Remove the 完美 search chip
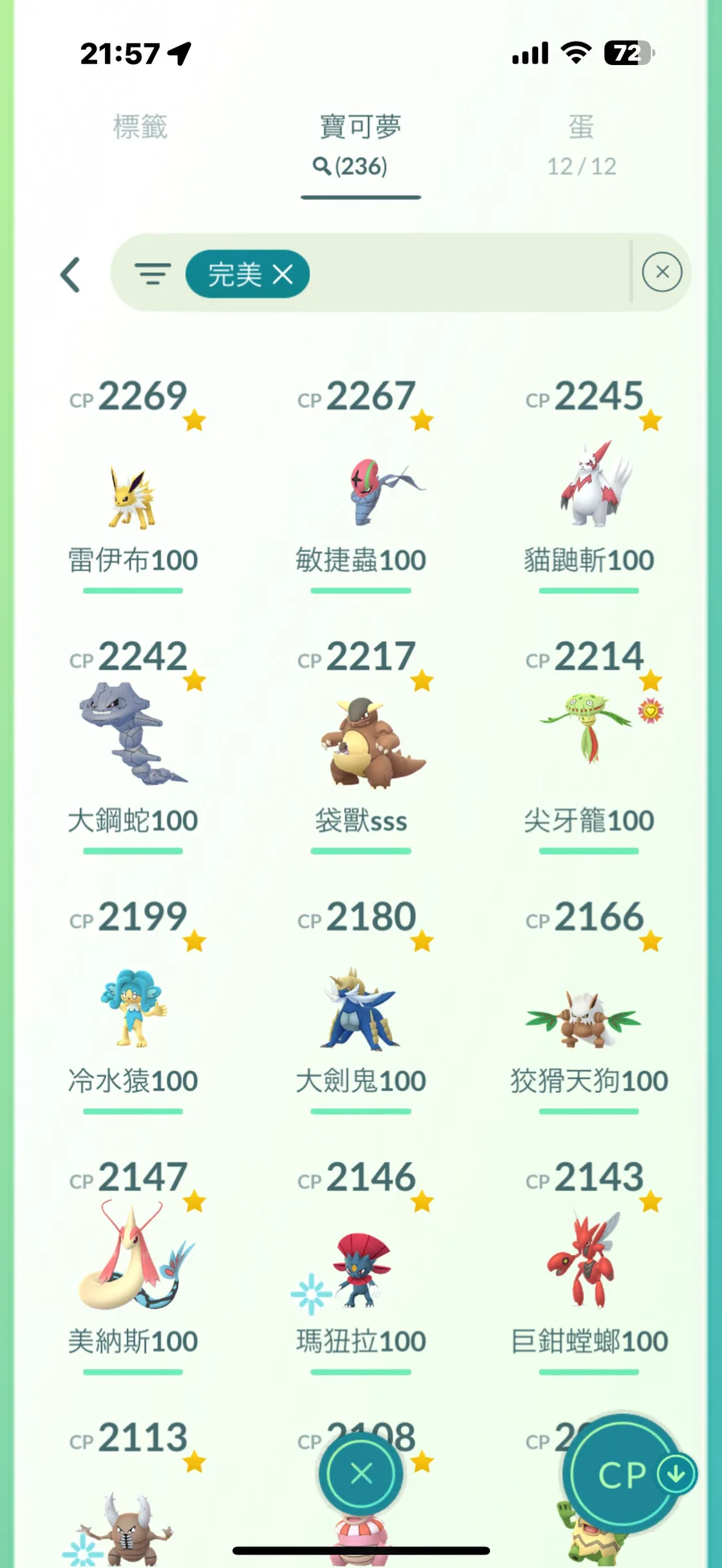This screenshot has height=1568, width=722. click(282, 275)
